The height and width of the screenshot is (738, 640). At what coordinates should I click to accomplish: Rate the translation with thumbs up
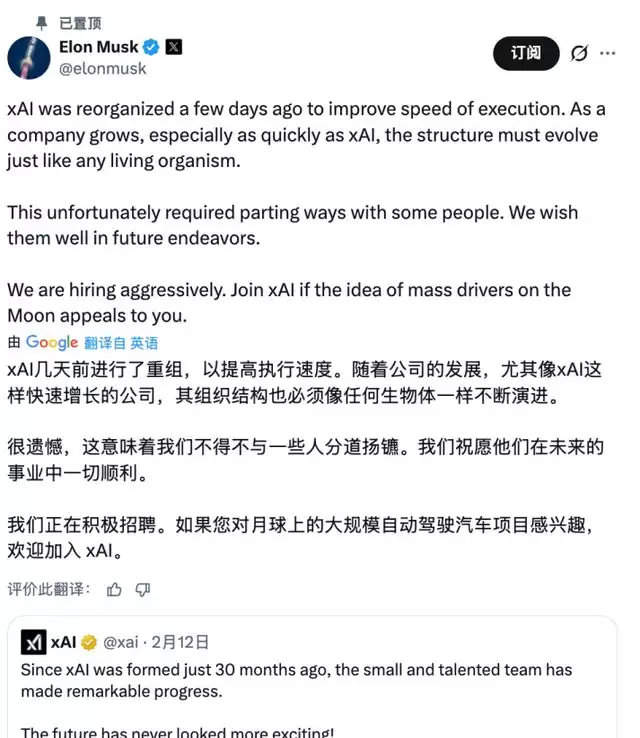pyautogui.click(x=114, y=589)
